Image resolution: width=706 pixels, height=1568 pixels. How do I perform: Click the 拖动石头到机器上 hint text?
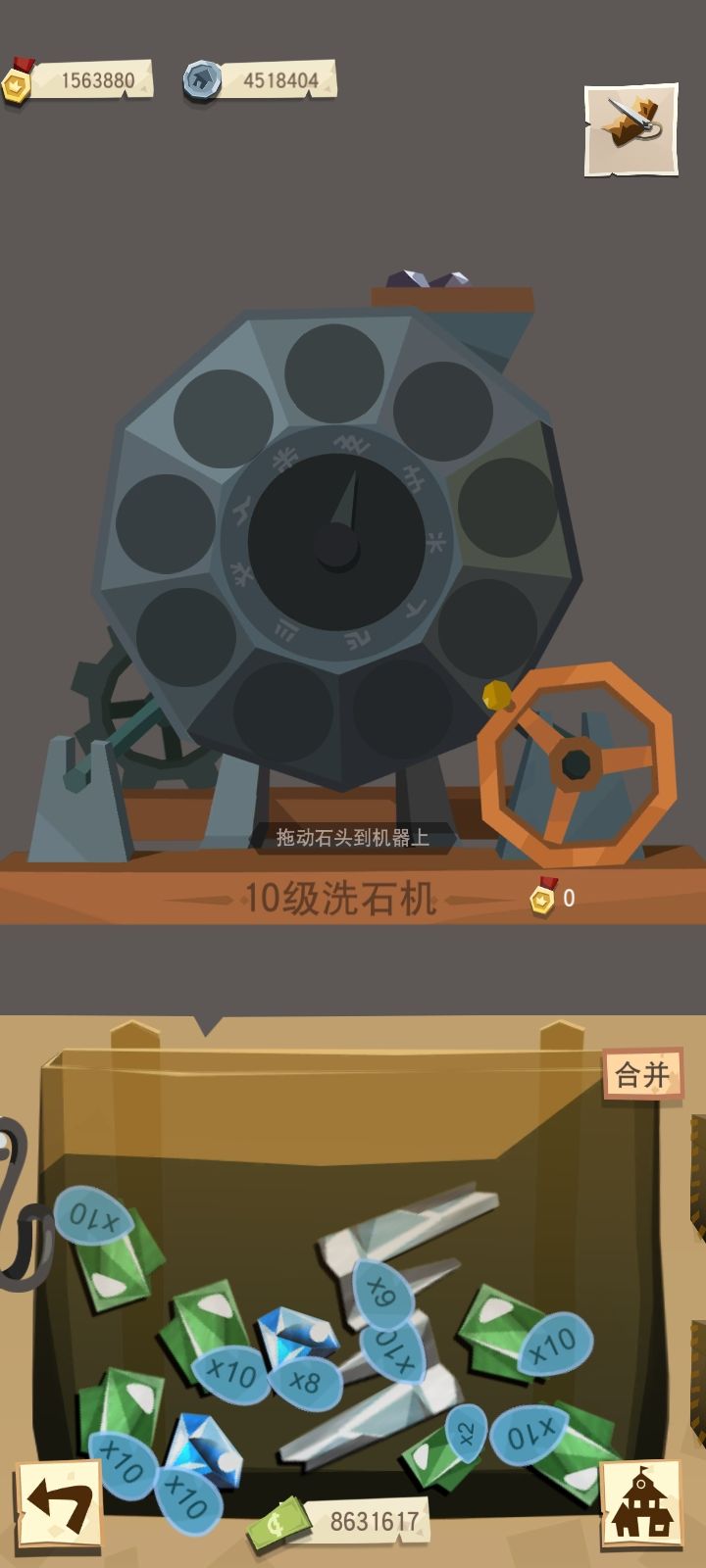353,839
